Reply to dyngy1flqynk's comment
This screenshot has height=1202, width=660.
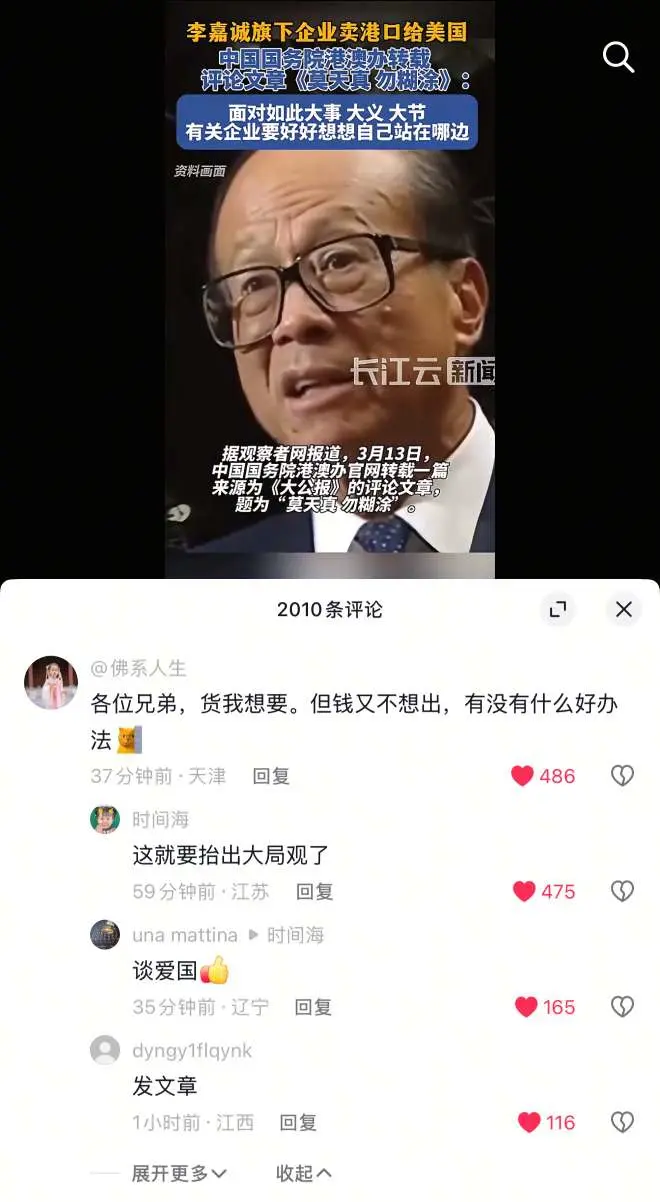[x=298, y=1123]
